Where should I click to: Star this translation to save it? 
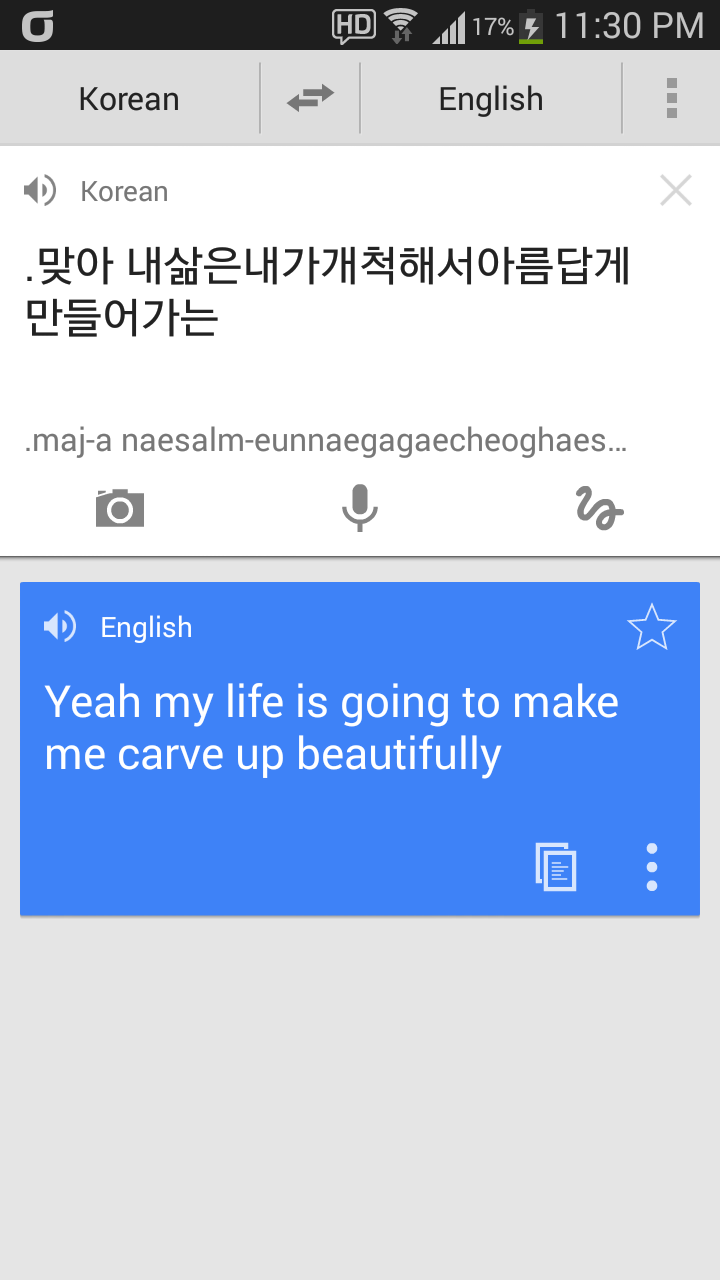click(651, 628)
